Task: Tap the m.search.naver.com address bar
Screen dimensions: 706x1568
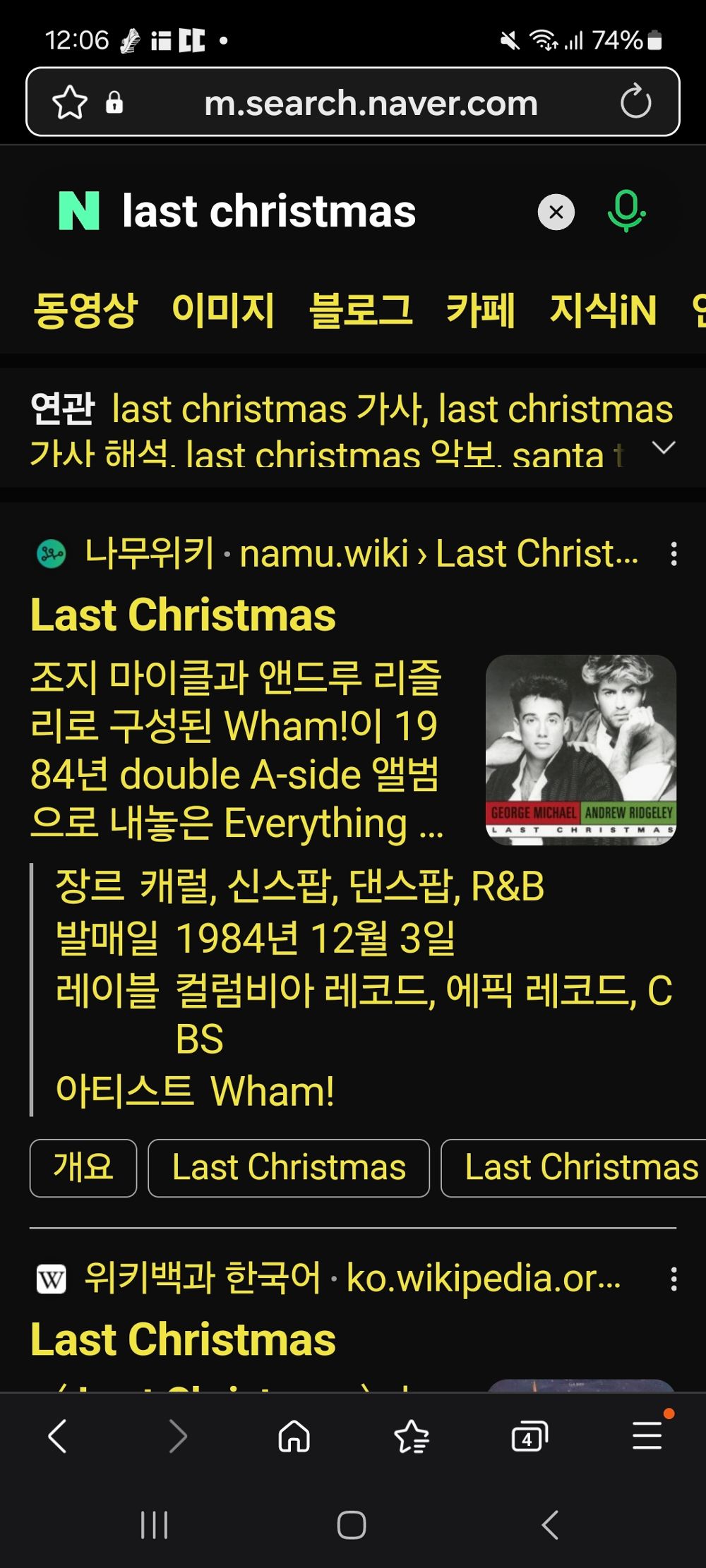Action: click(371, 104)
